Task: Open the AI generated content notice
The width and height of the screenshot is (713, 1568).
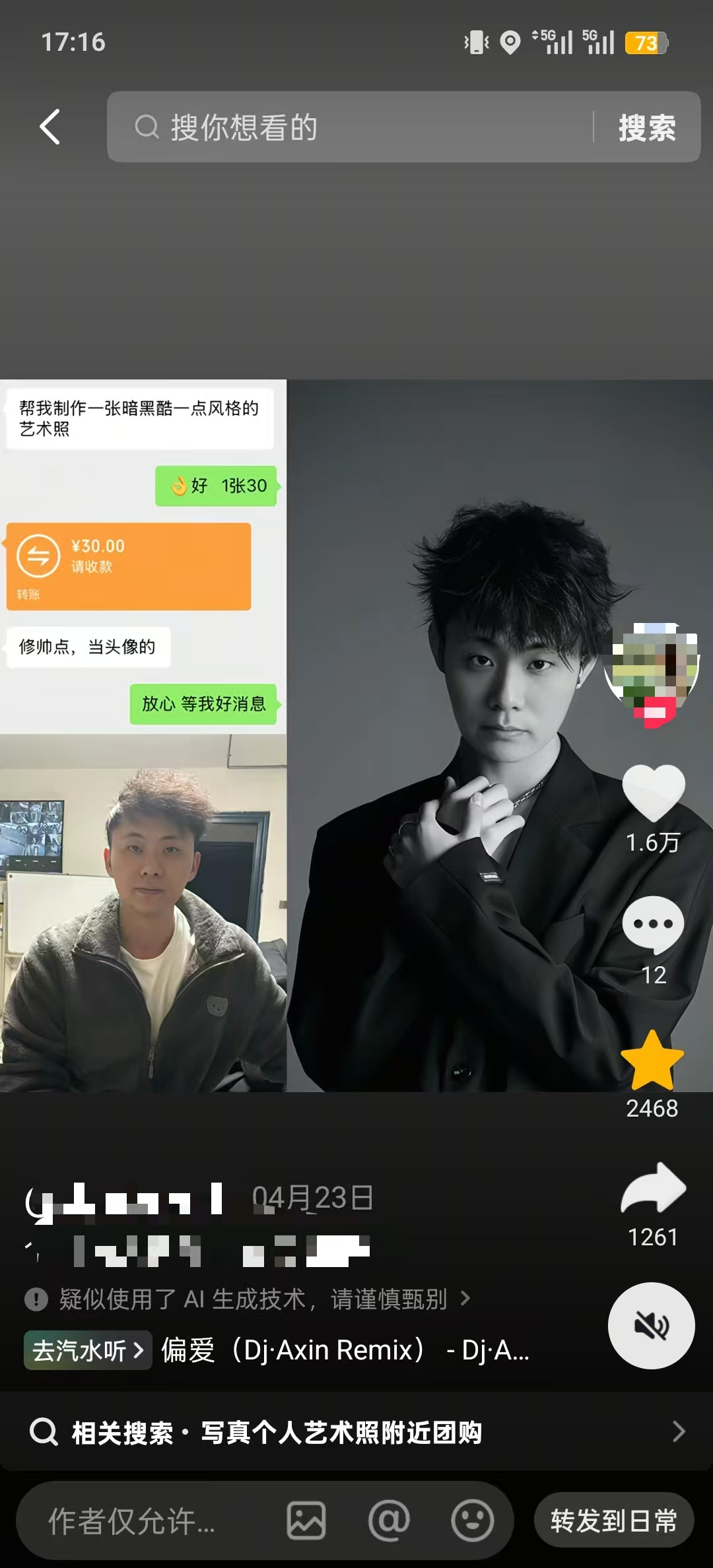Action: [248, 1299]
